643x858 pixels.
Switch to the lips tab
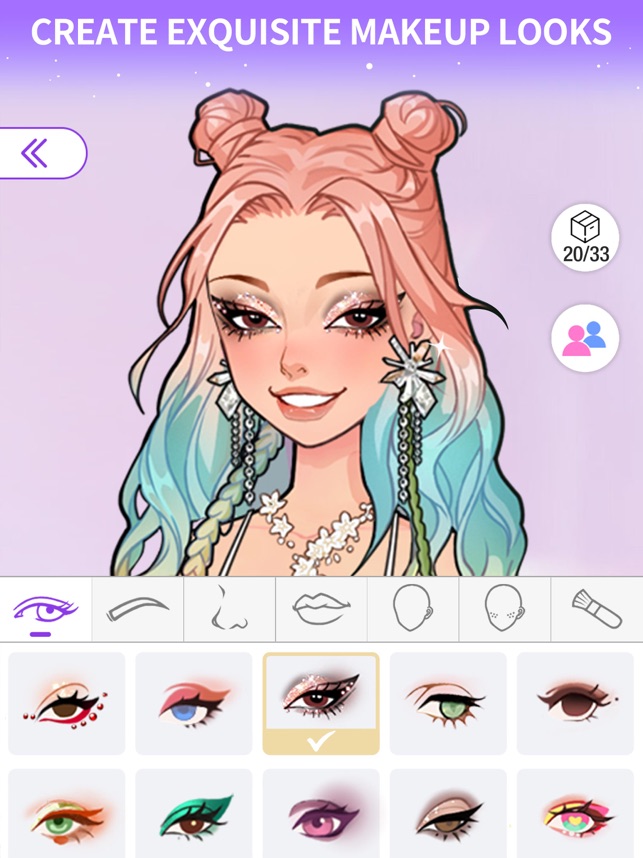click(321, 608)
